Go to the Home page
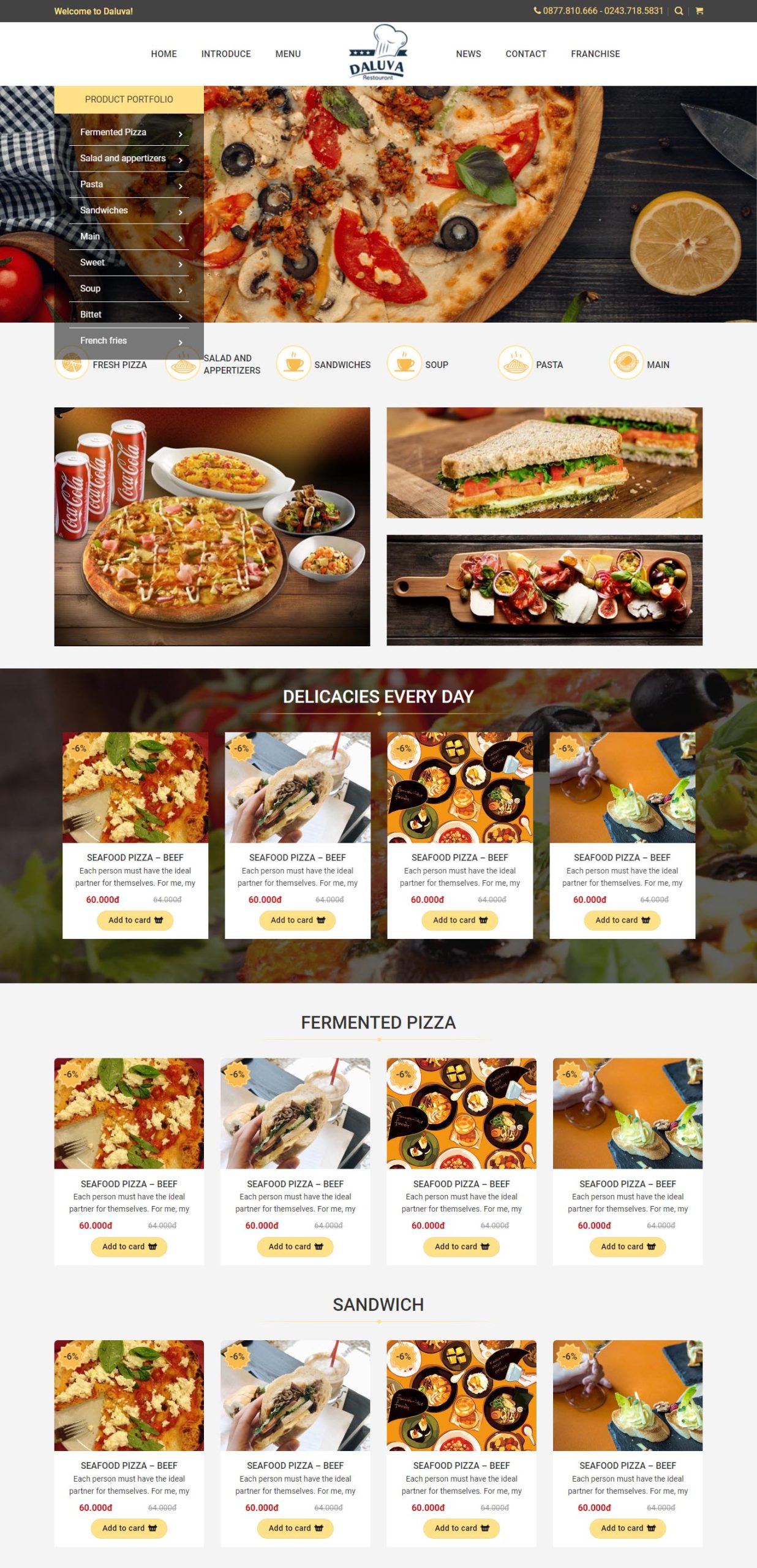Screen dimensions: 757x1568 point(164,54)
